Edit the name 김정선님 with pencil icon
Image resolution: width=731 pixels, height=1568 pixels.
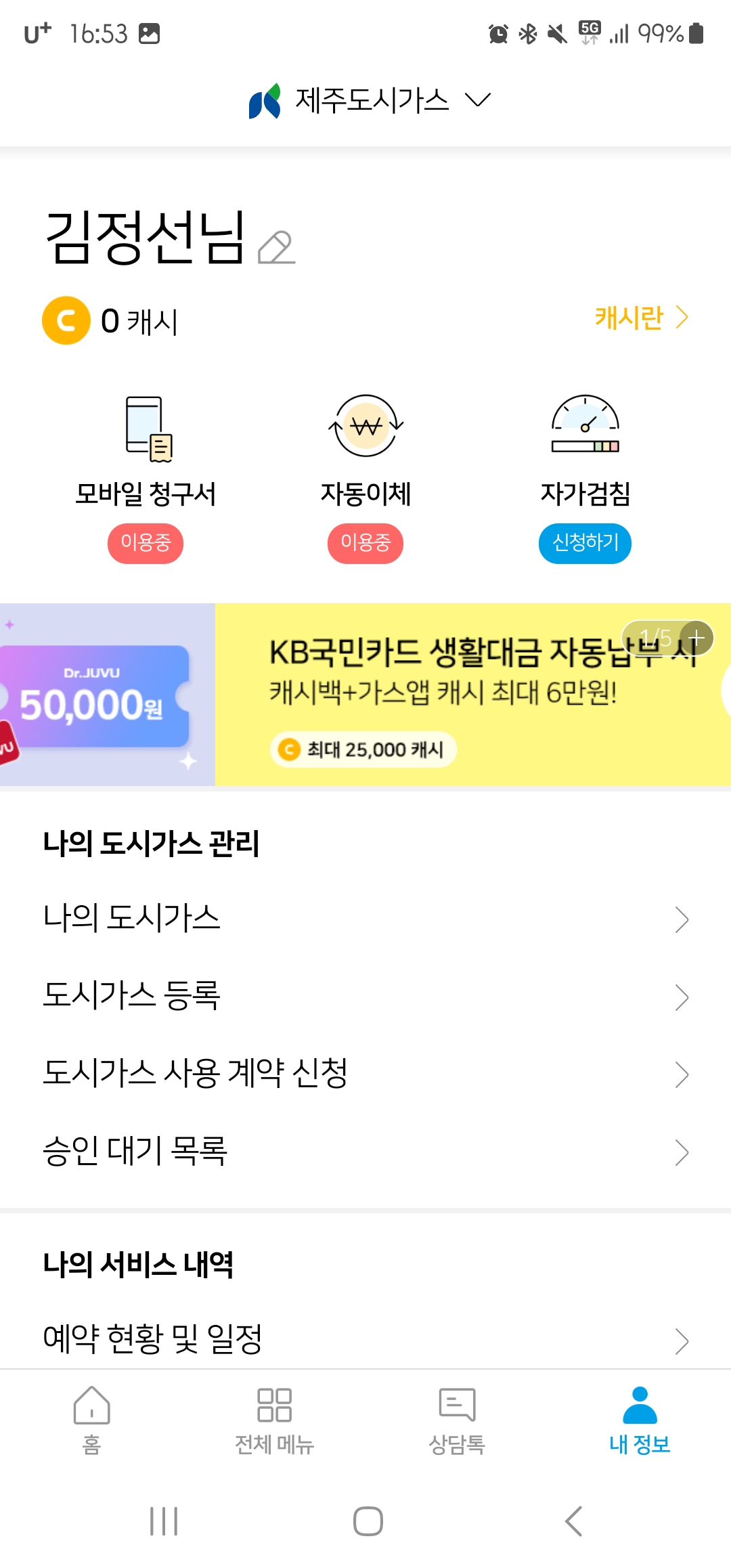coord(277,247)
